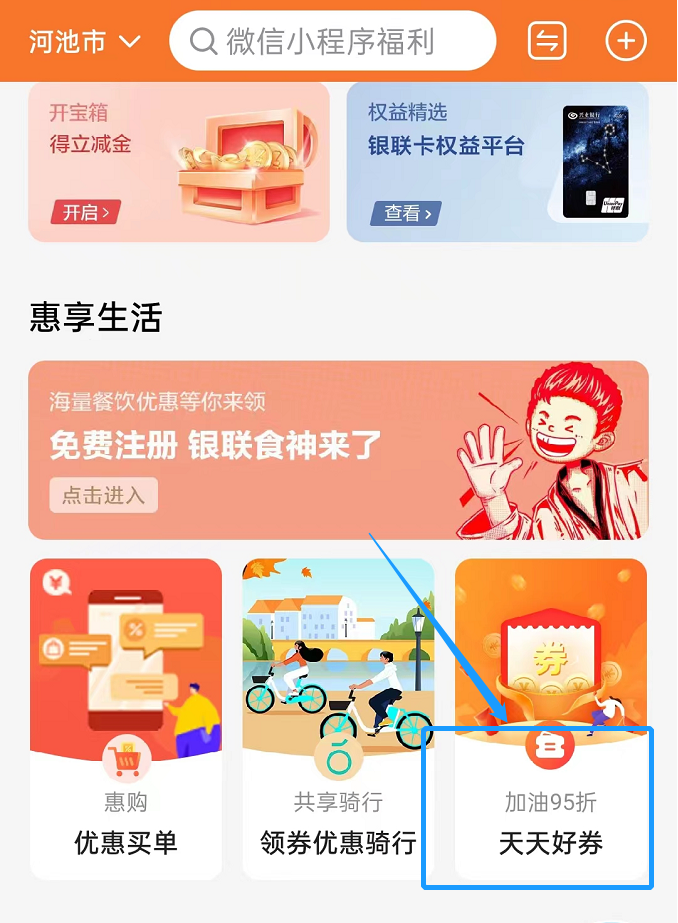
Task: Tap 查看 on the 银联卡权益平台 card
Action: (408, 213)
